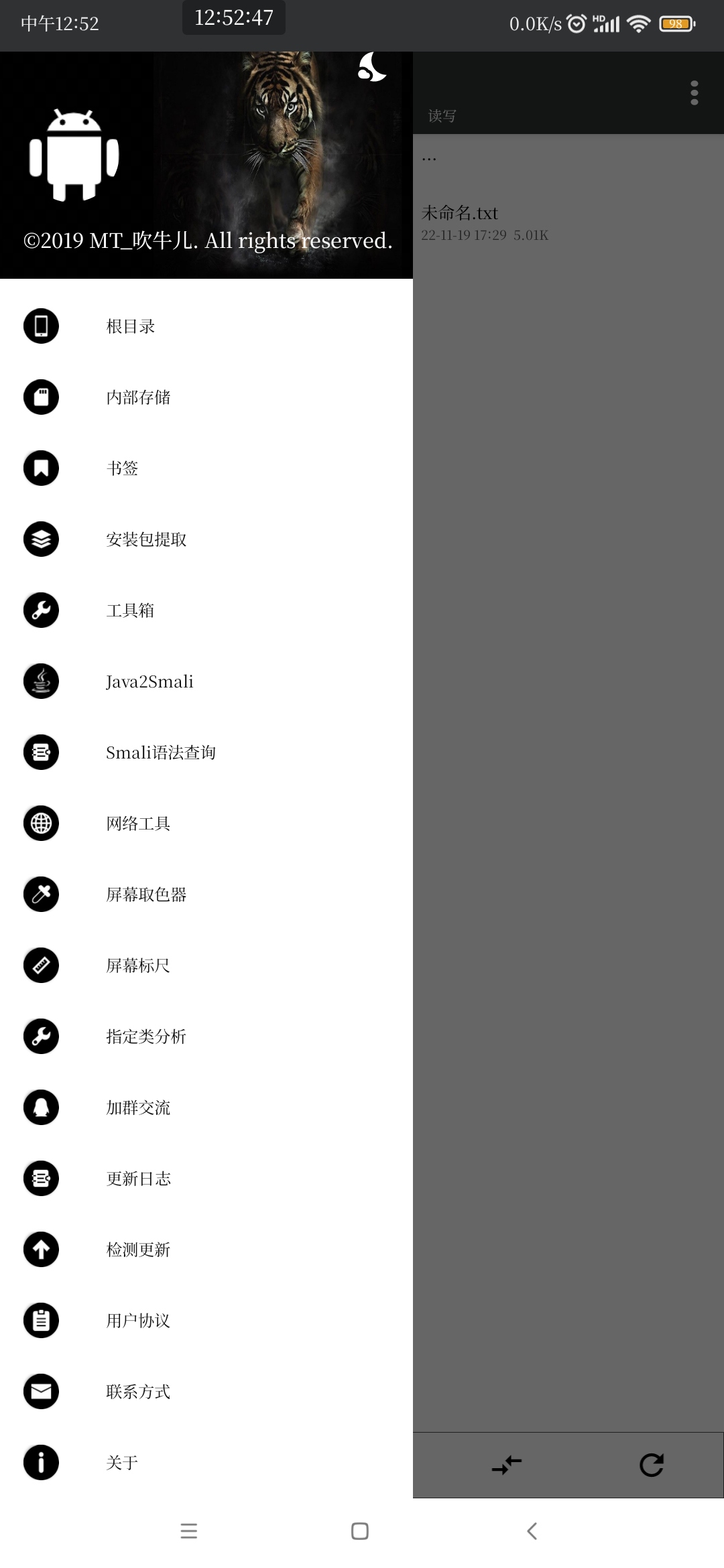Viewport: 724px width, 1568px height.
Task: Open 书签 bookmarks
Action: (x=206, y=468)
